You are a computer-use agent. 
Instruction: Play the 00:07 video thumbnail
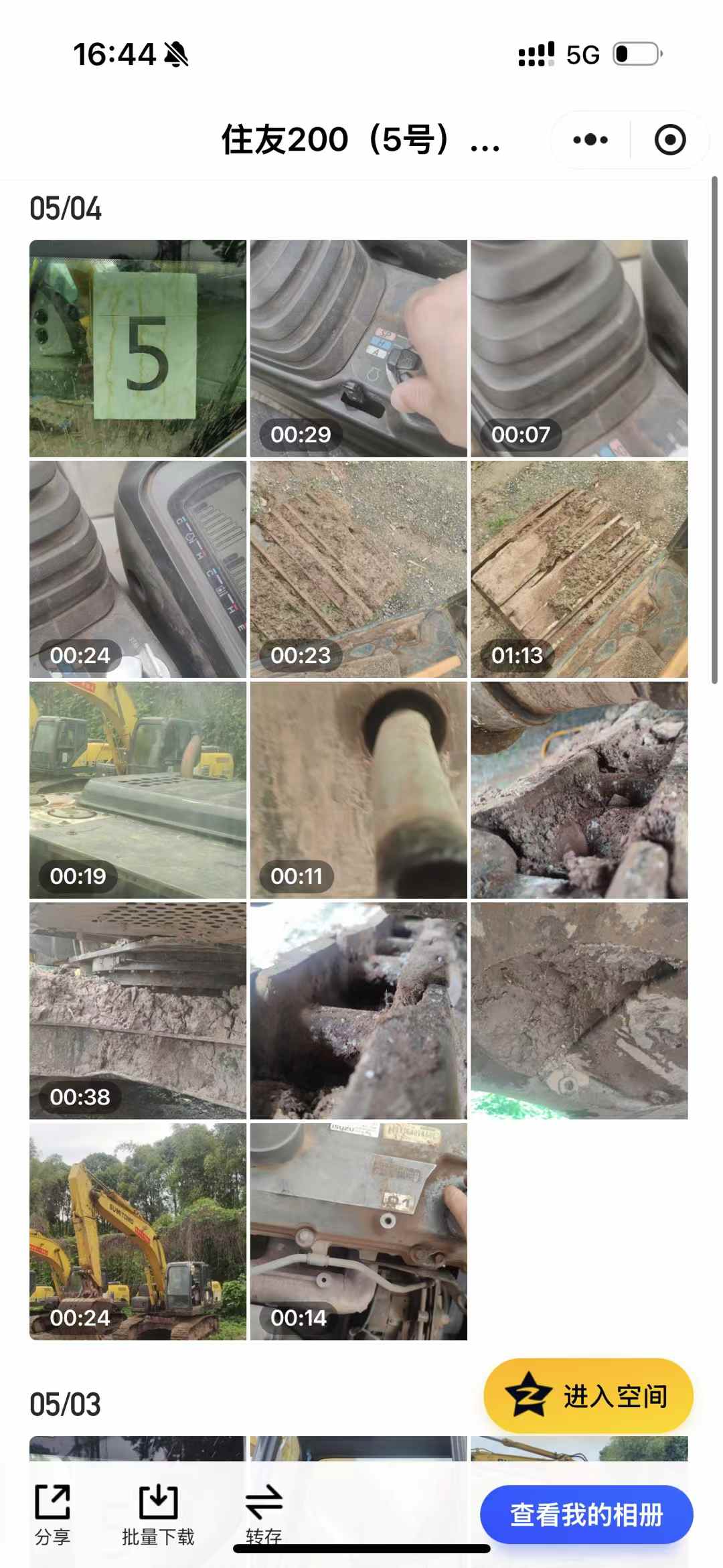click(x=579, y=348)
